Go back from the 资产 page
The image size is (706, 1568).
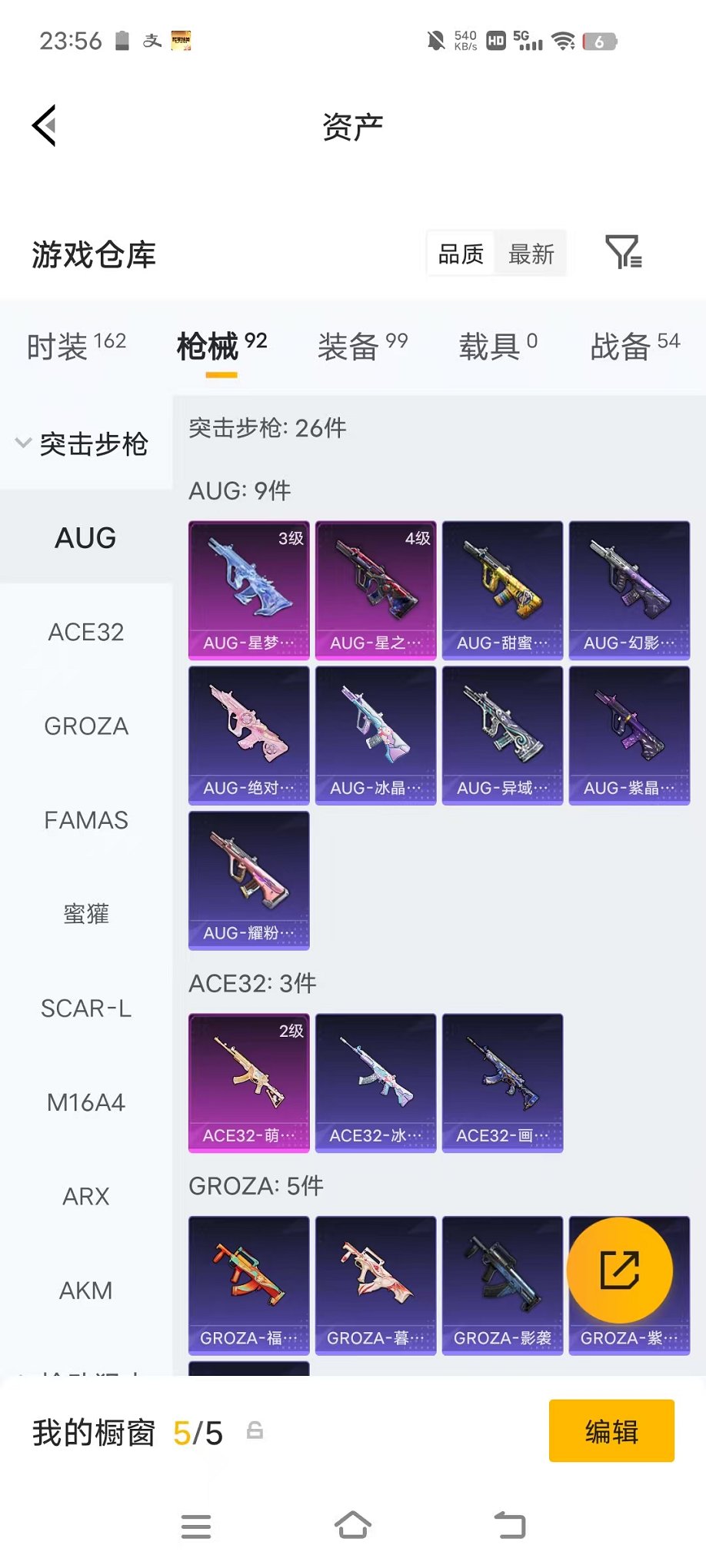point(45,125)
